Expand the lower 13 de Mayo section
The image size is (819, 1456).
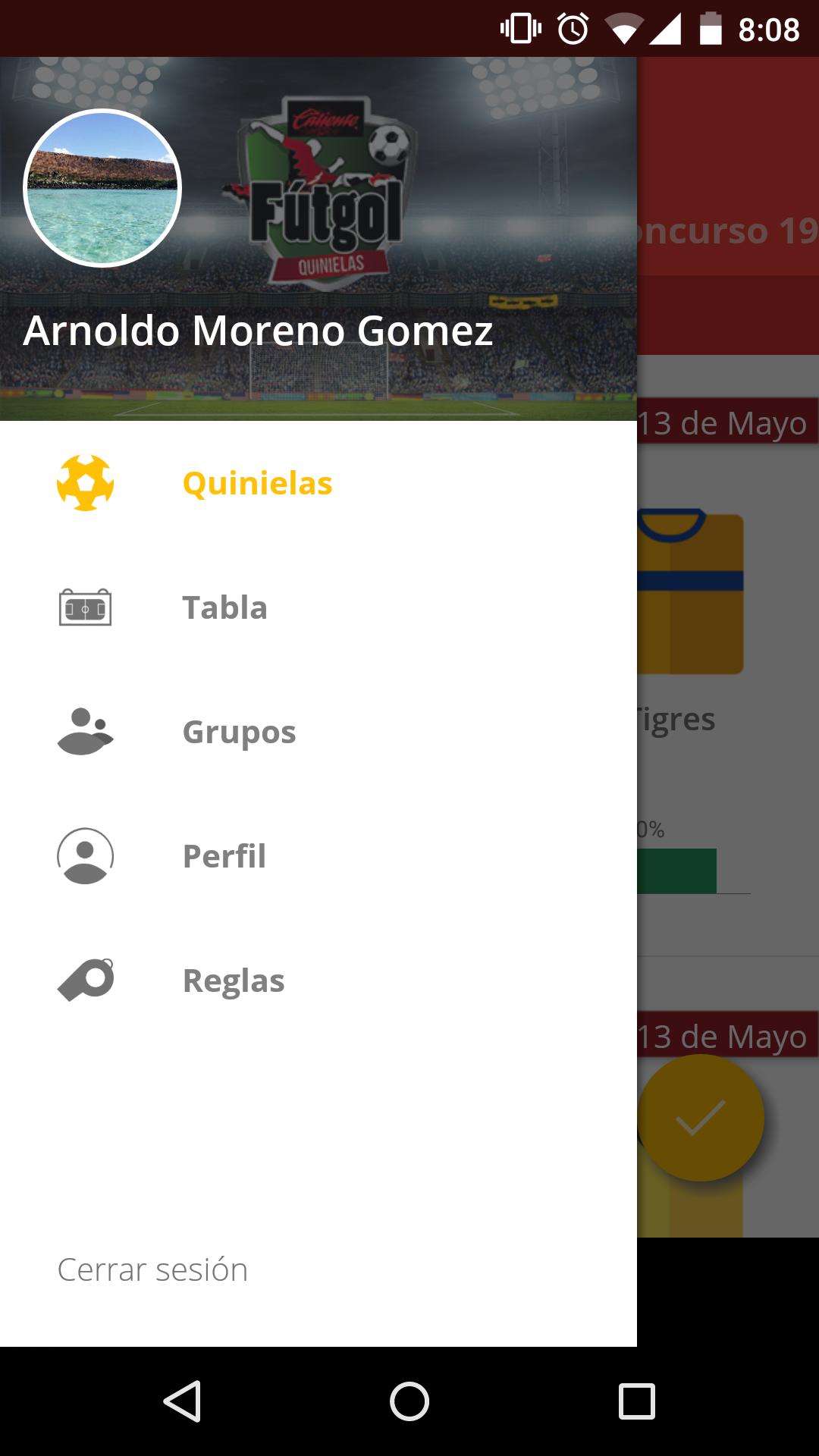pos(728,1035)
